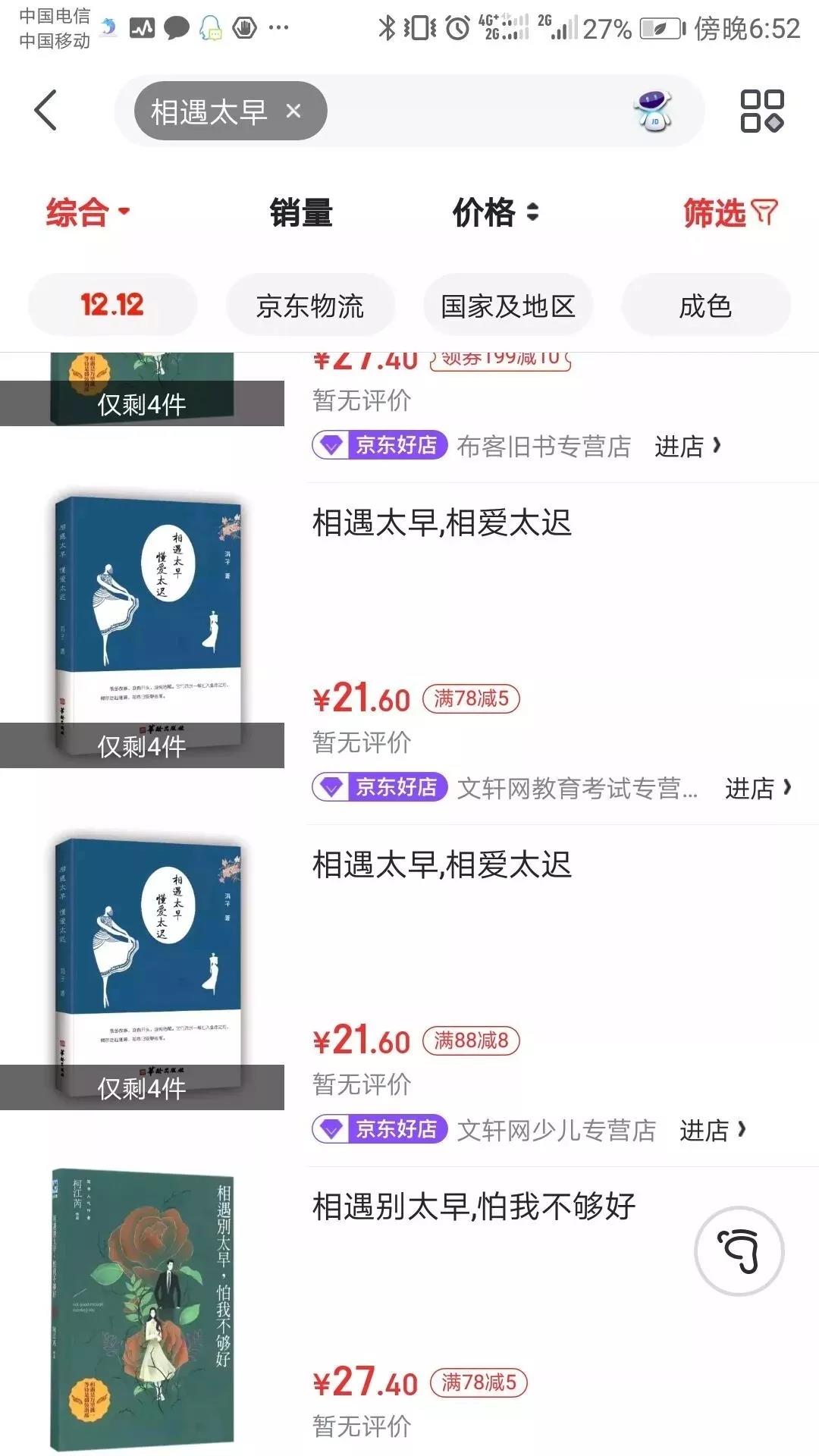Viewport: 819px width, 1456px height.
Task: Open the 综合 sort dropdown
Action: (87, 212)
